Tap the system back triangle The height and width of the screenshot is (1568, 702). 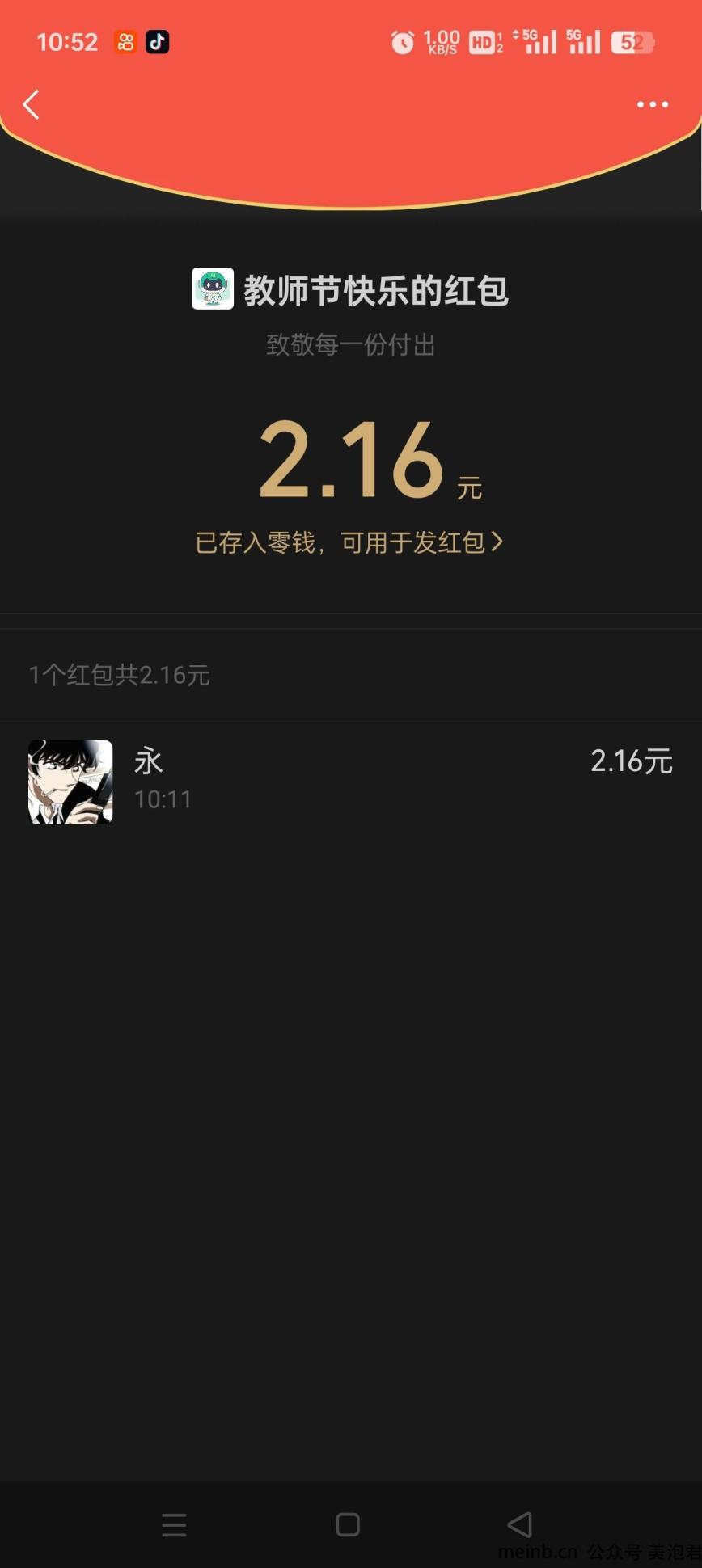520,1524
